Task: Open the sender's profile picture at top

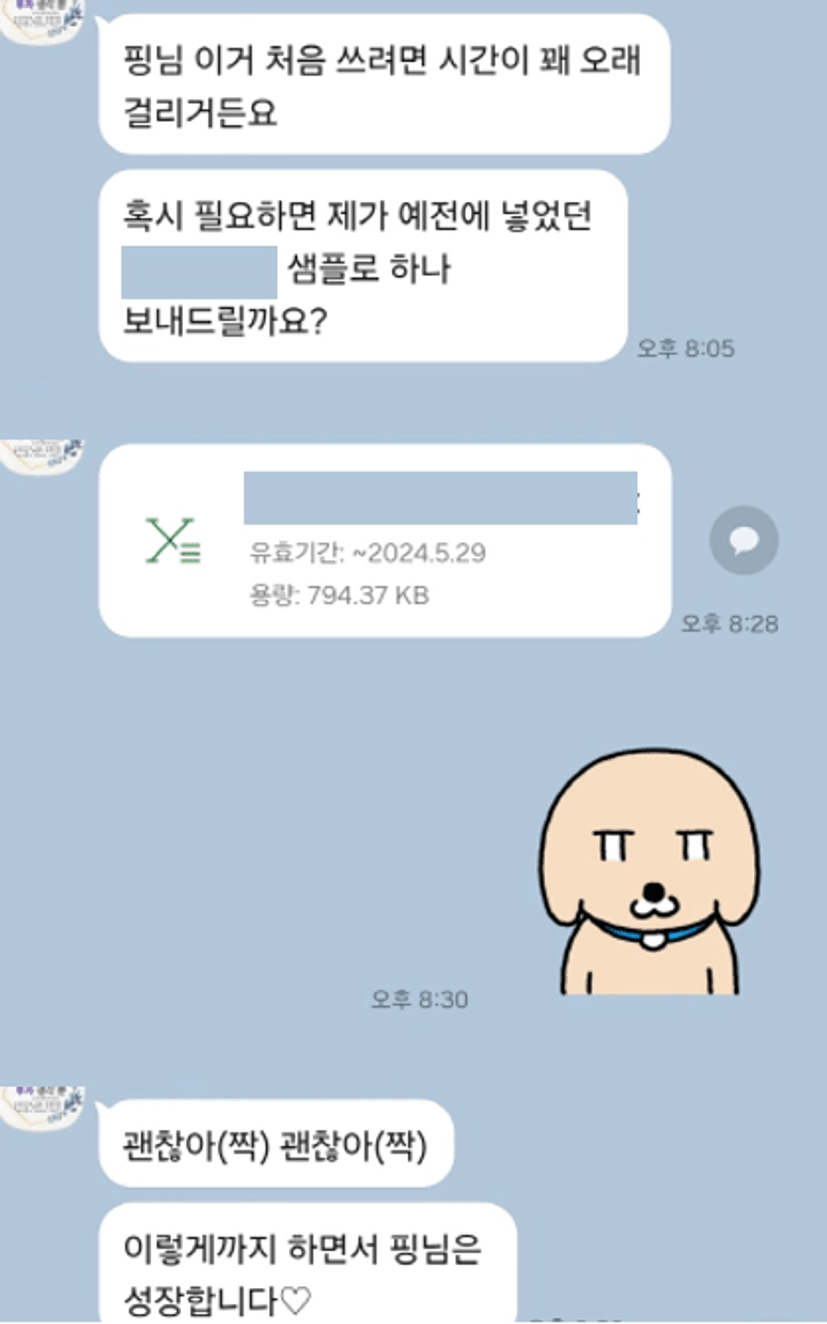Action: point(40,20)
